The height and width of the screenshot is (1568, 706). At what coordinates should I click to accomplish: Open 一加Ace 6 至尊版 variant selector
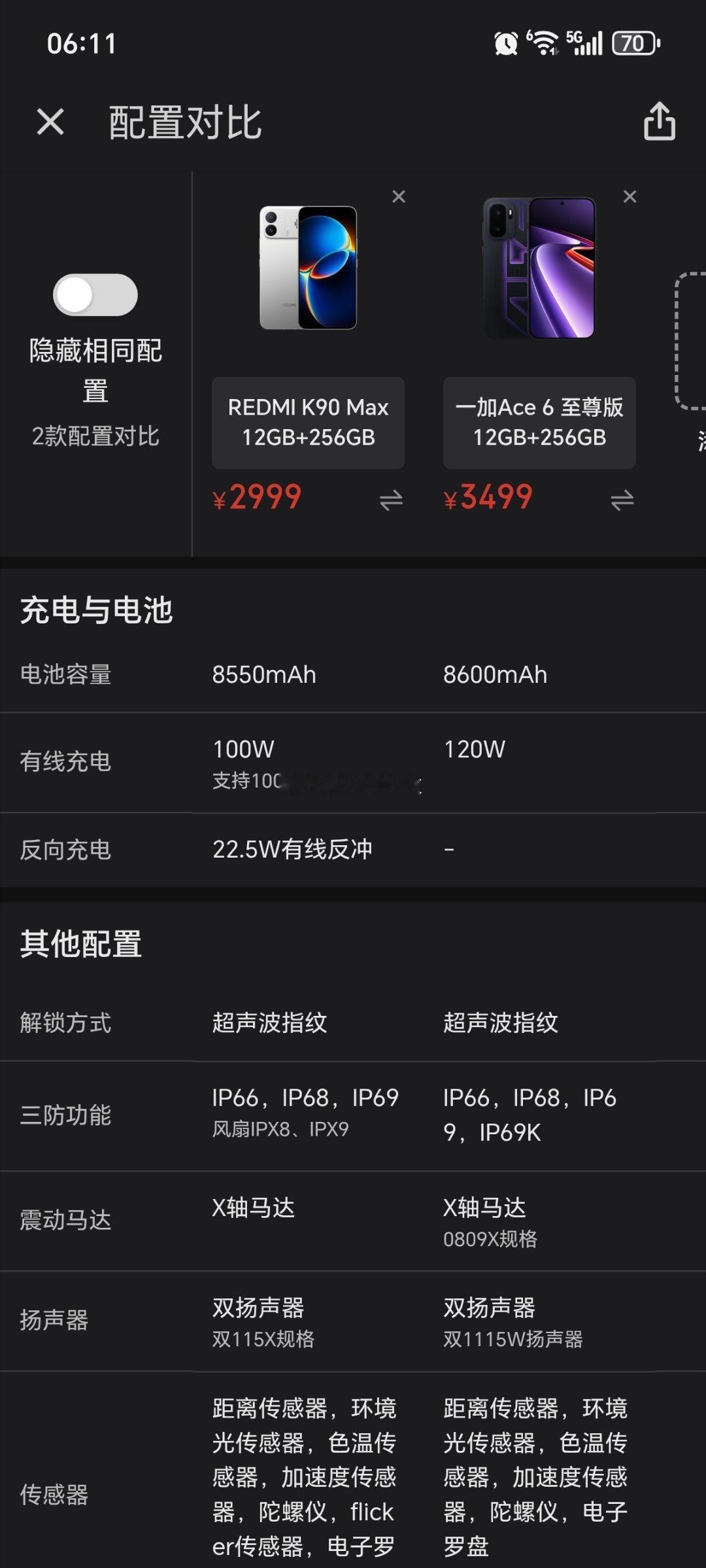click(x=539, y=422)
